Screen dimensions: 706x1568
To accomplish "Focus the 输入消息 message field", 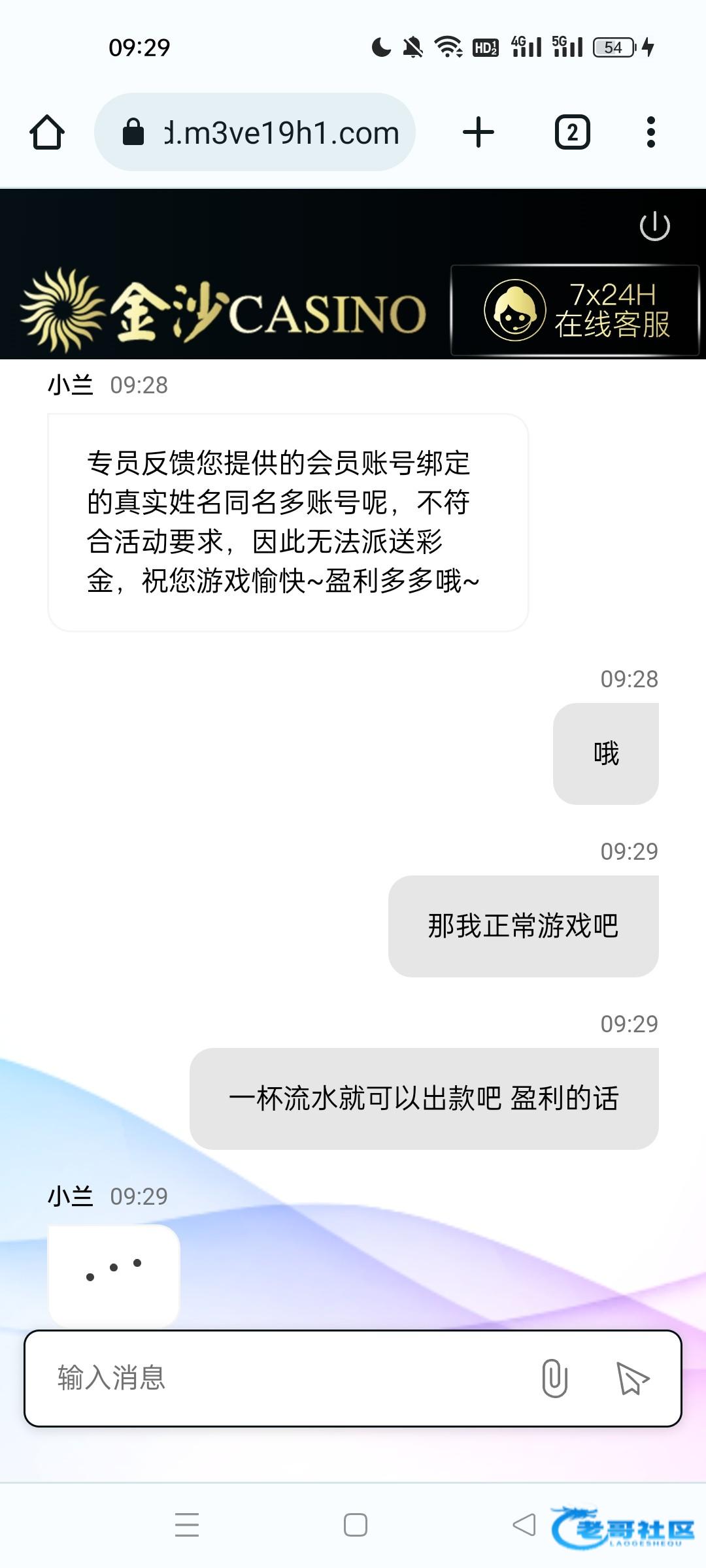I will [275, 1378].
